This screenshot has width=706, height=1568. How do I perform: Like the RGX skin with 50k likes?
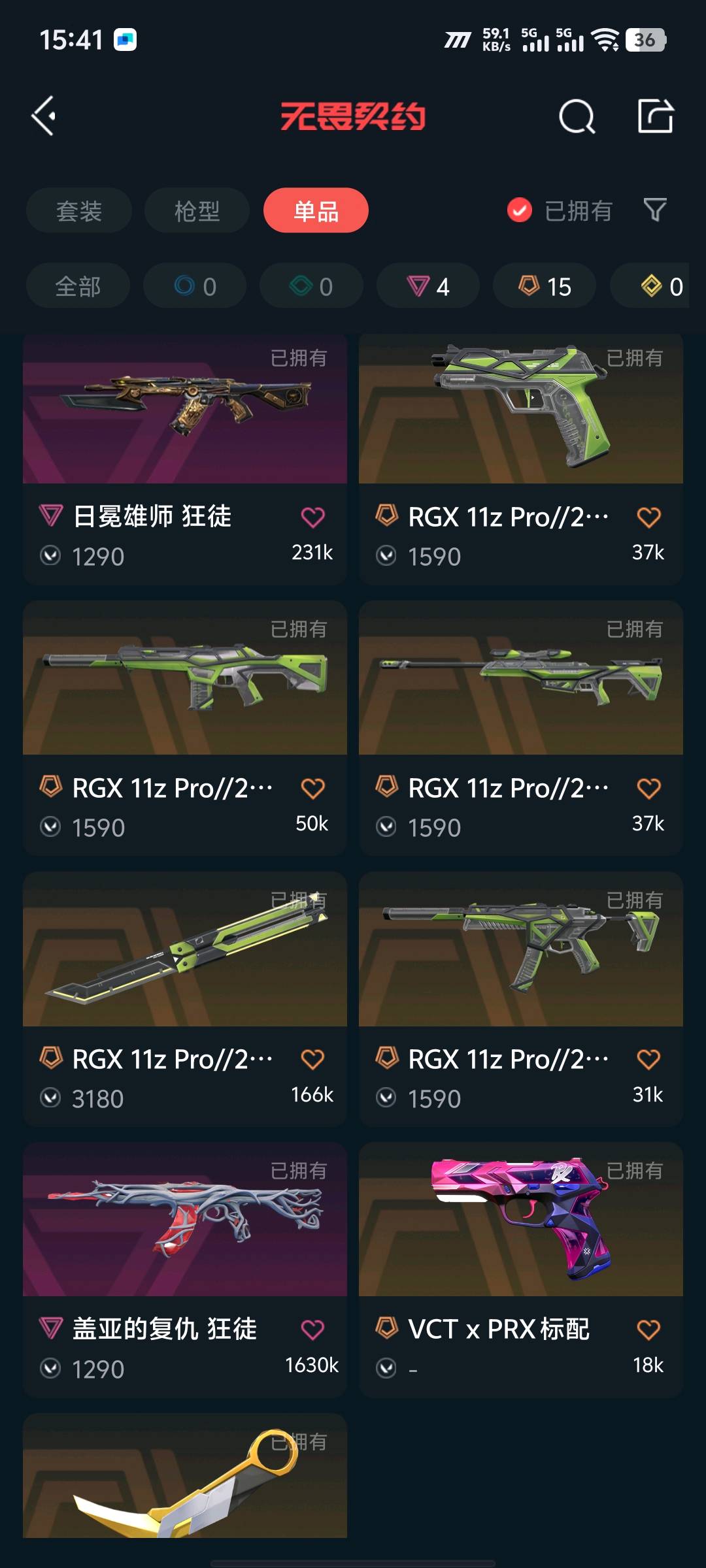click(312, 789)
